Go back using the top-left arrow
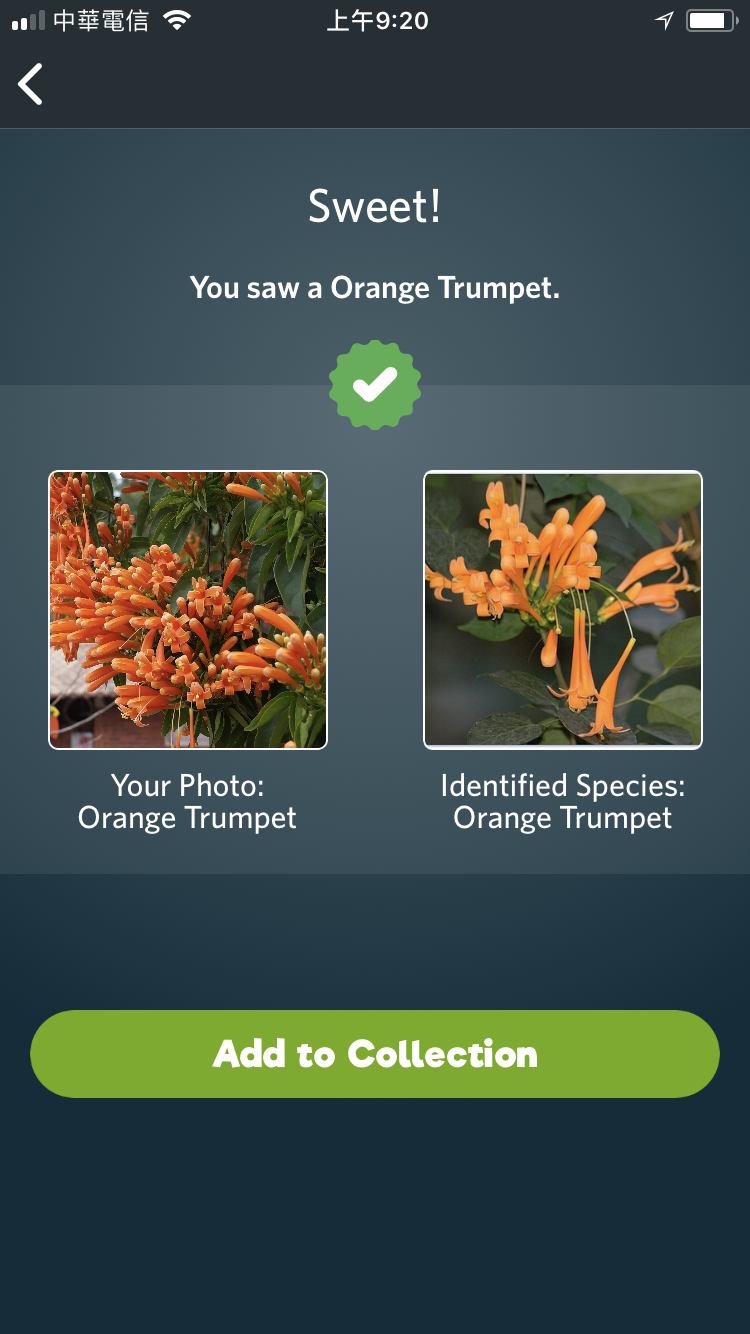This screenshot has width=750, height=1334. 31,84
